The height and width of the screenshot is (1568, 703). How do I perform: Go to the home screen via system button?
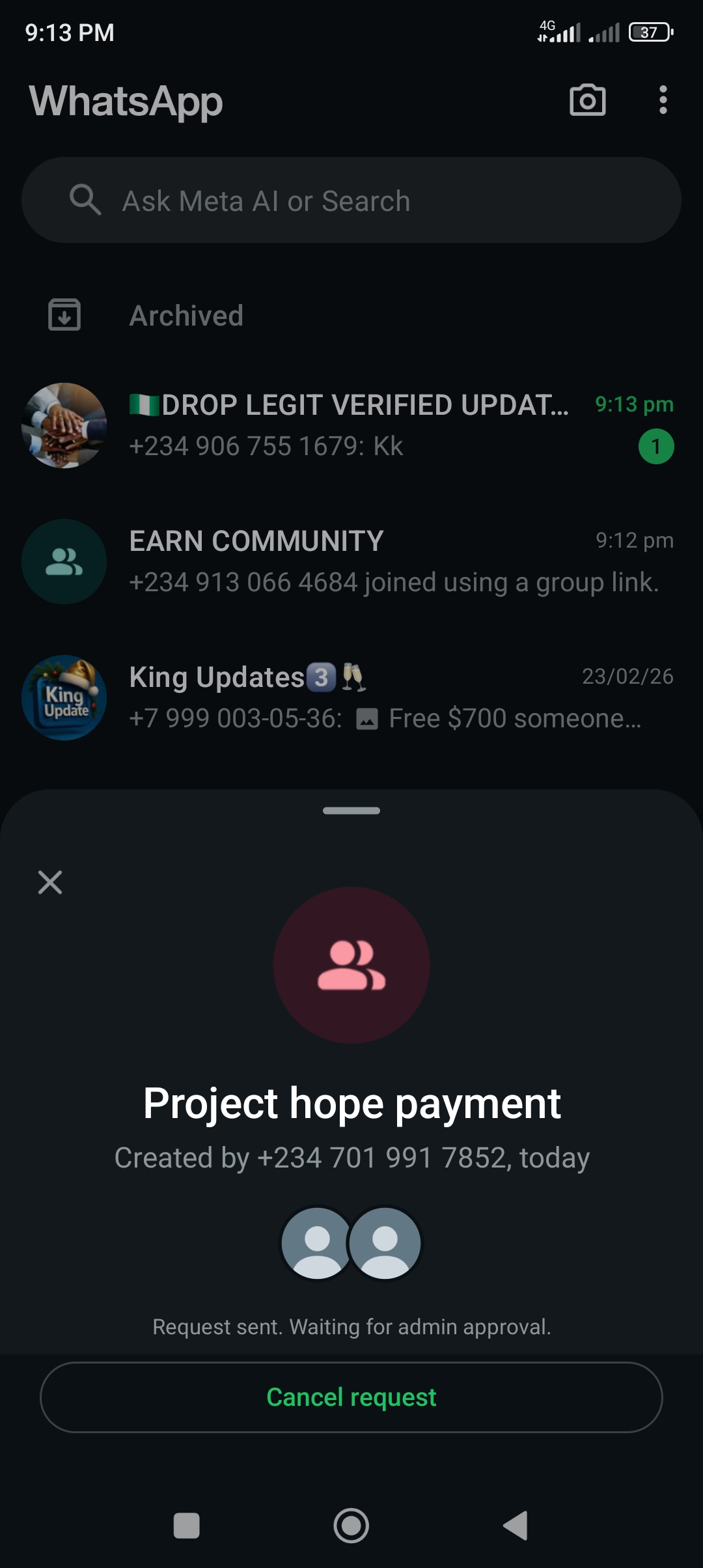pos(351,1525)
